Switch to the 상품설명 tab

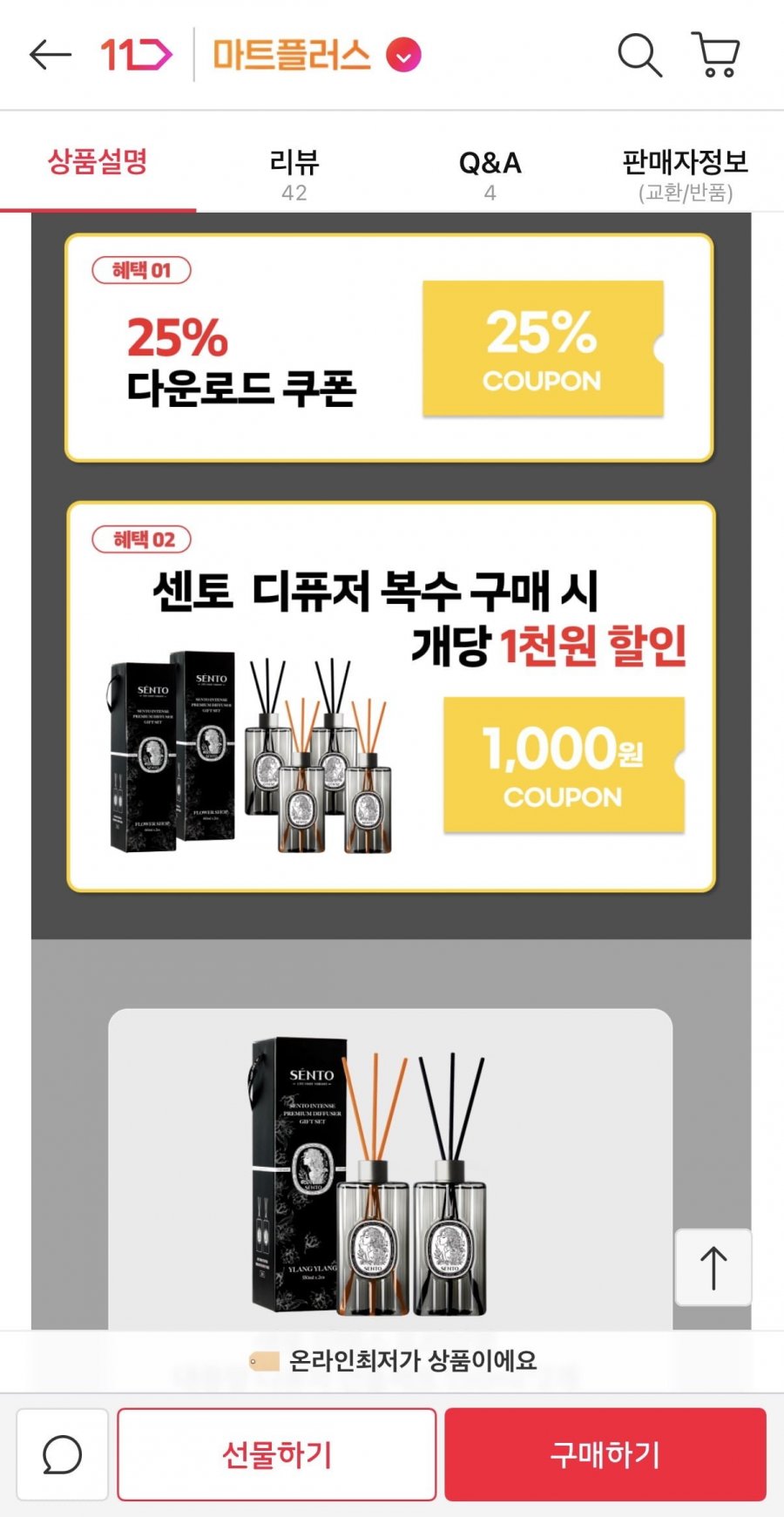[x=98, y=163]
